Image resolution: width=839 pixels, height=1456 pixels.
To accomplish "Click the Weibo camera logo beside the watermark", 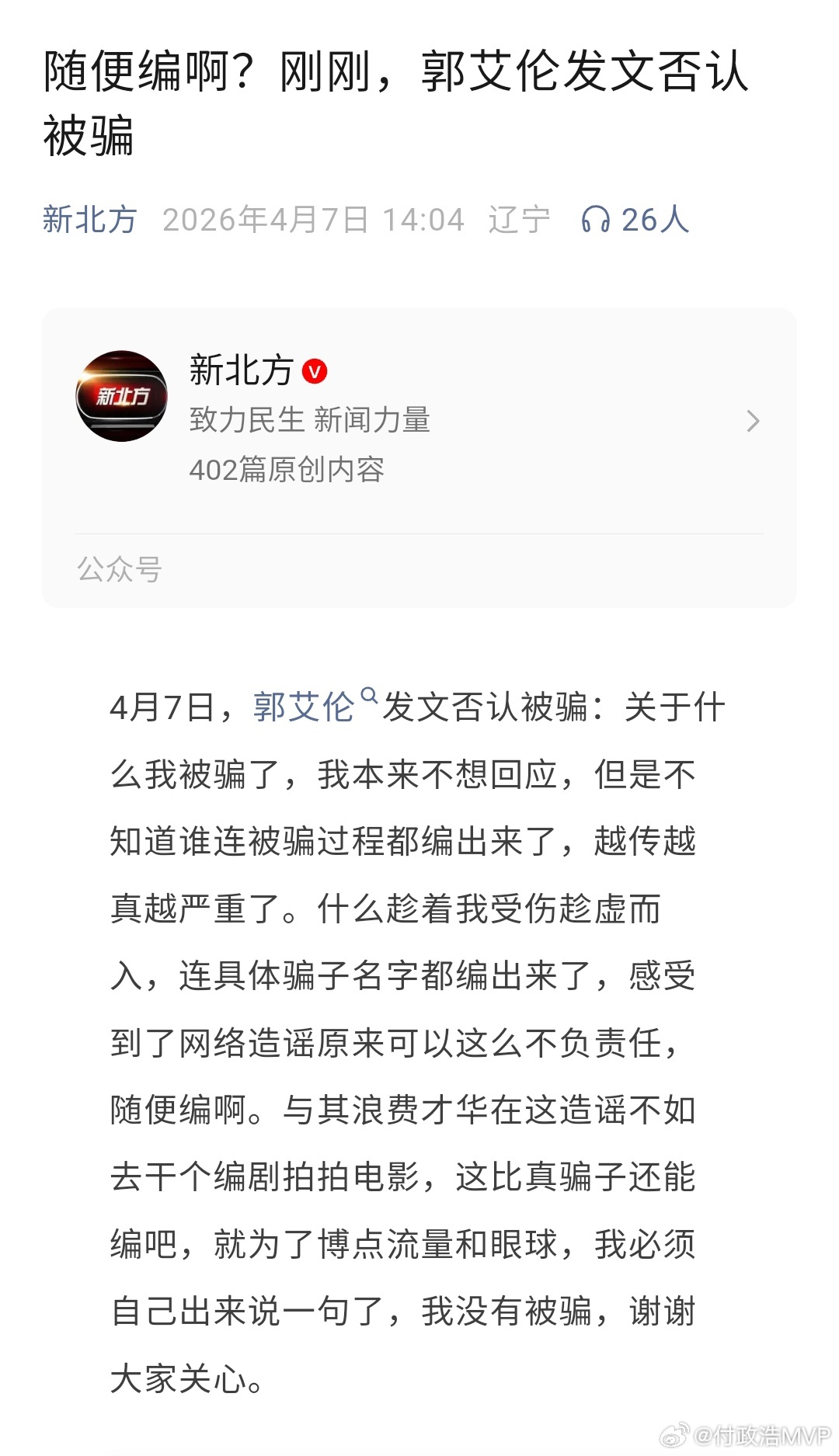I will click(674, 1437).
